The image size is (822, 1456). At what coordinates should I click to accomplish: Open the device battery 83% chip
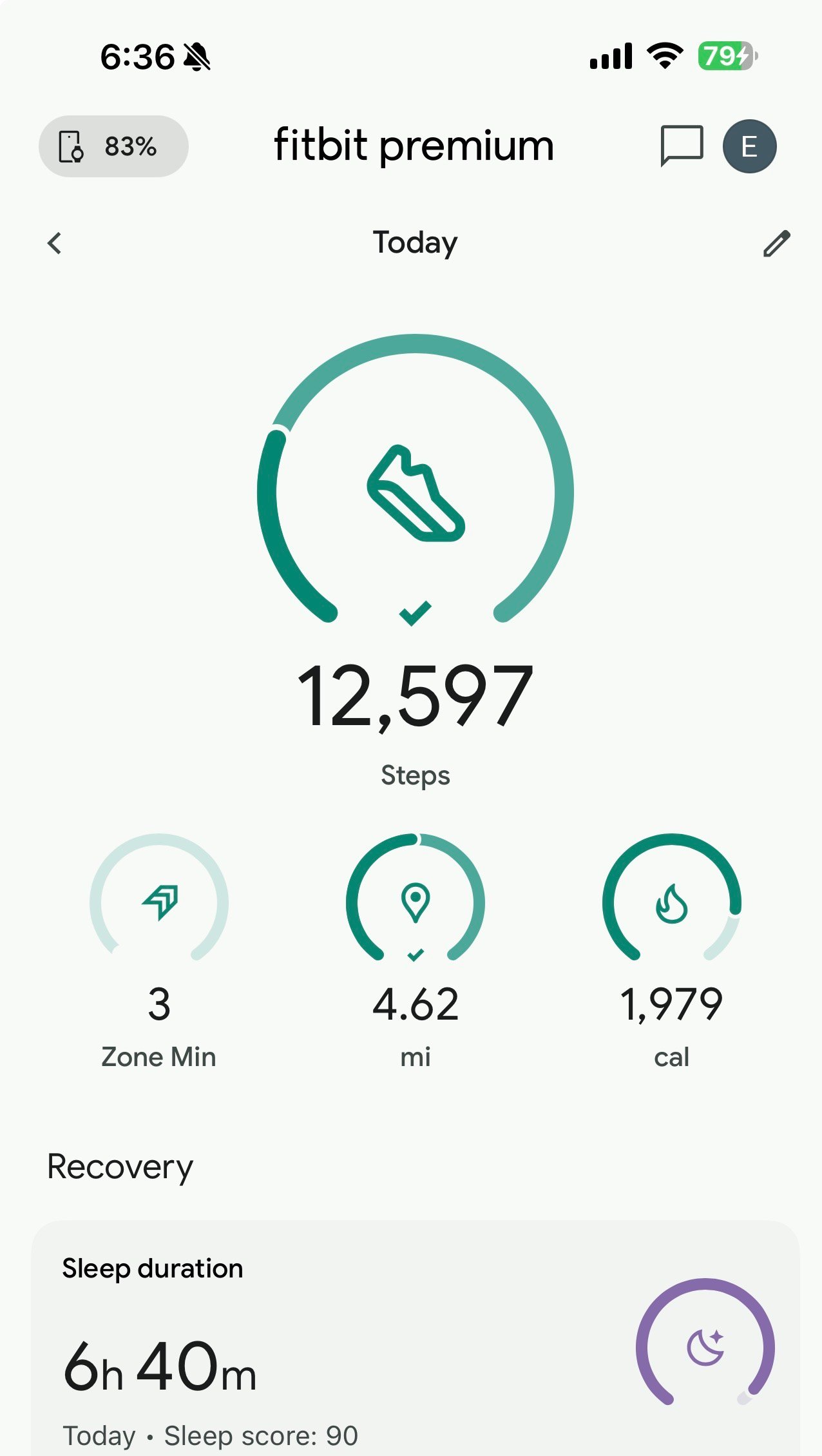click(x=113, y=147)
